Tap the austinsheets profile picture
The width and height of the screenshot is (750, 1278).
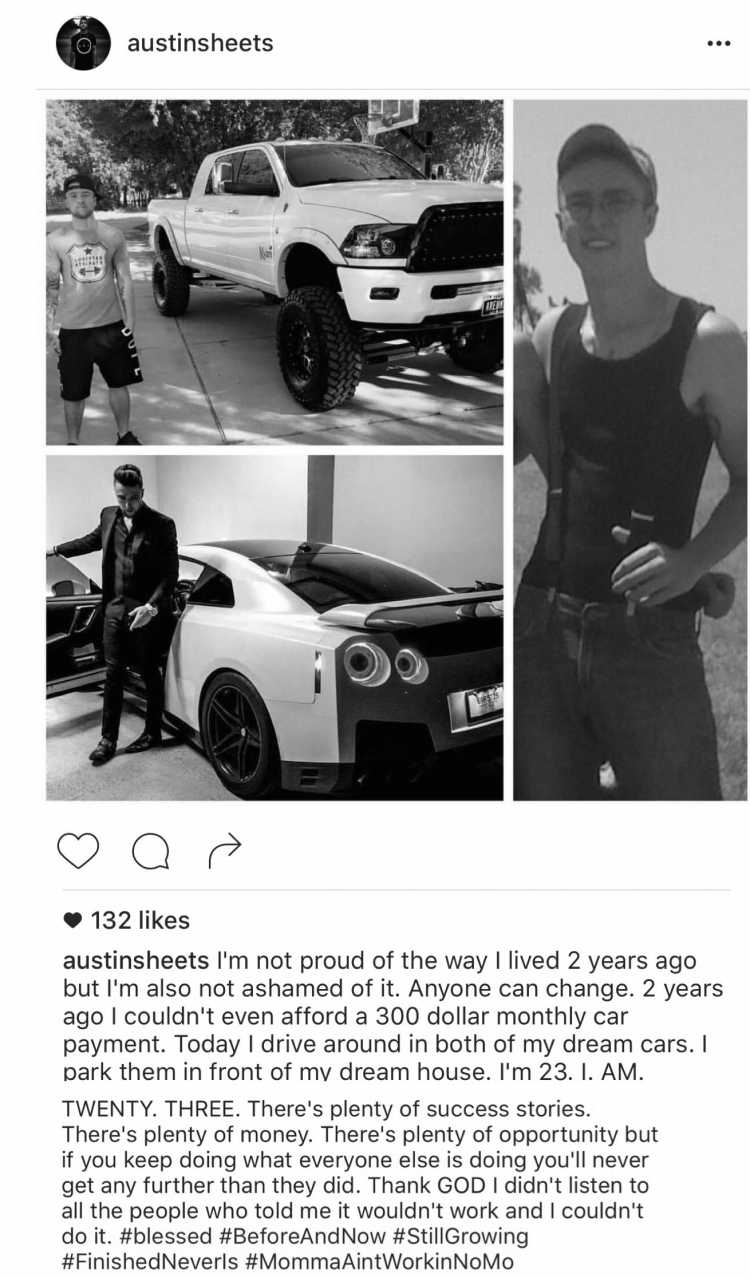(83, 43)
